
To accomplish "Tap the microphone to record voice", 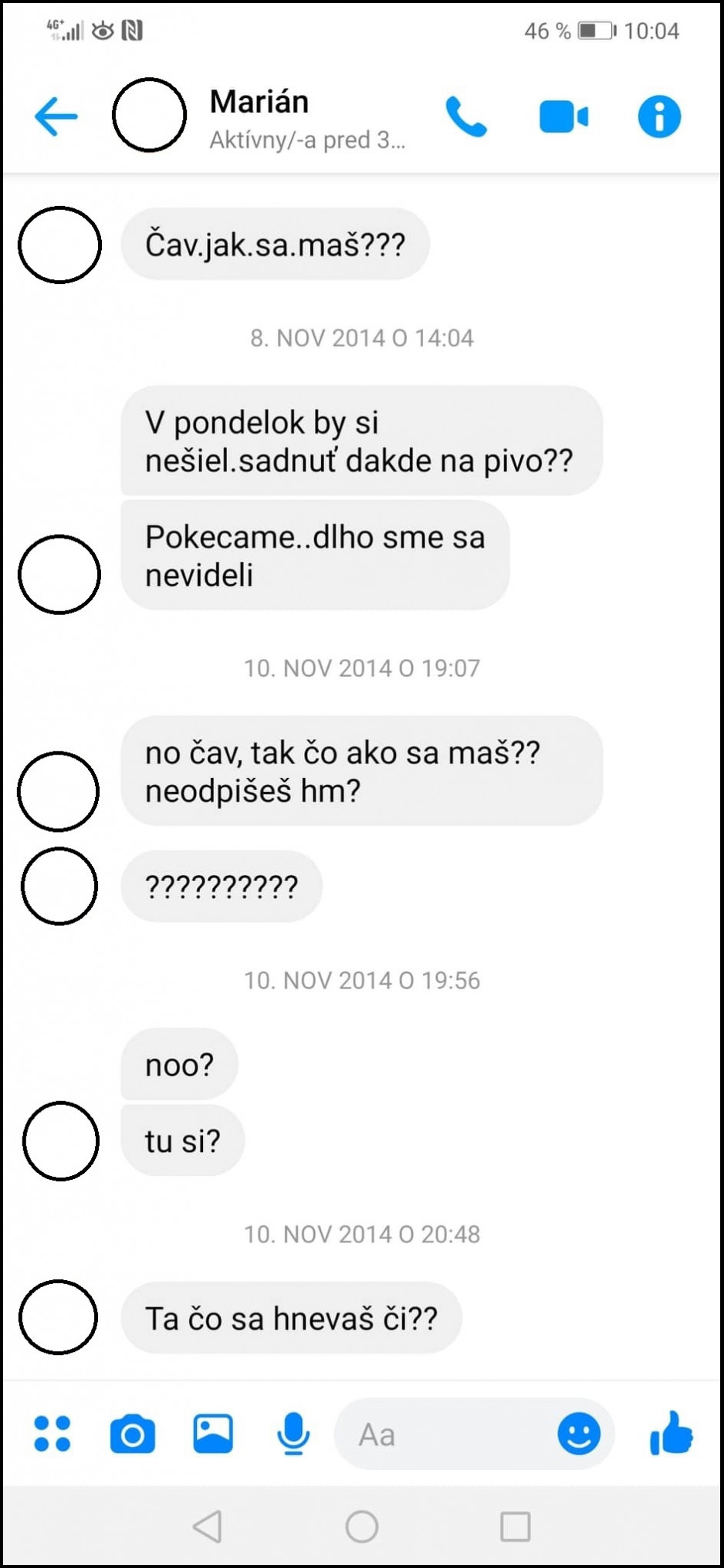I will [293, 1434].
